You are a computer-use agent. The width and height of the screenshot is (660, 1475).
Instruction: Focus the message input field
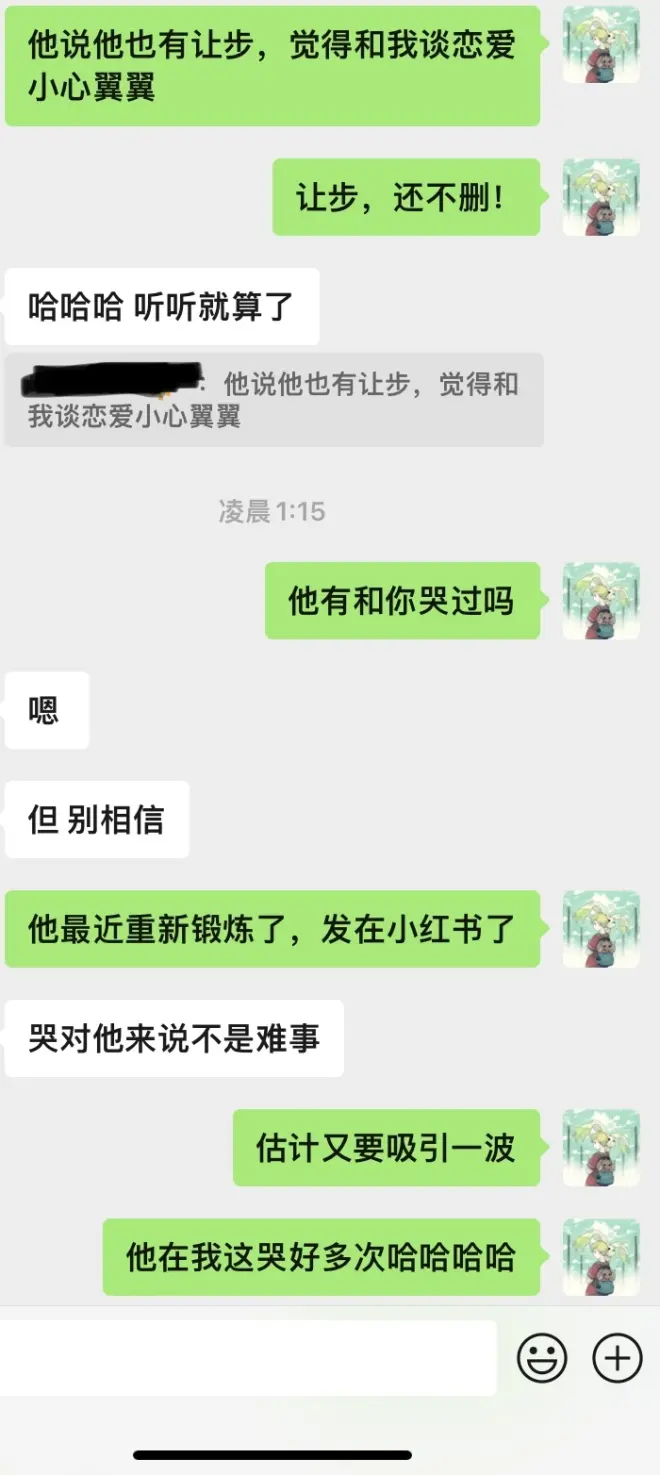[248, 1357]
